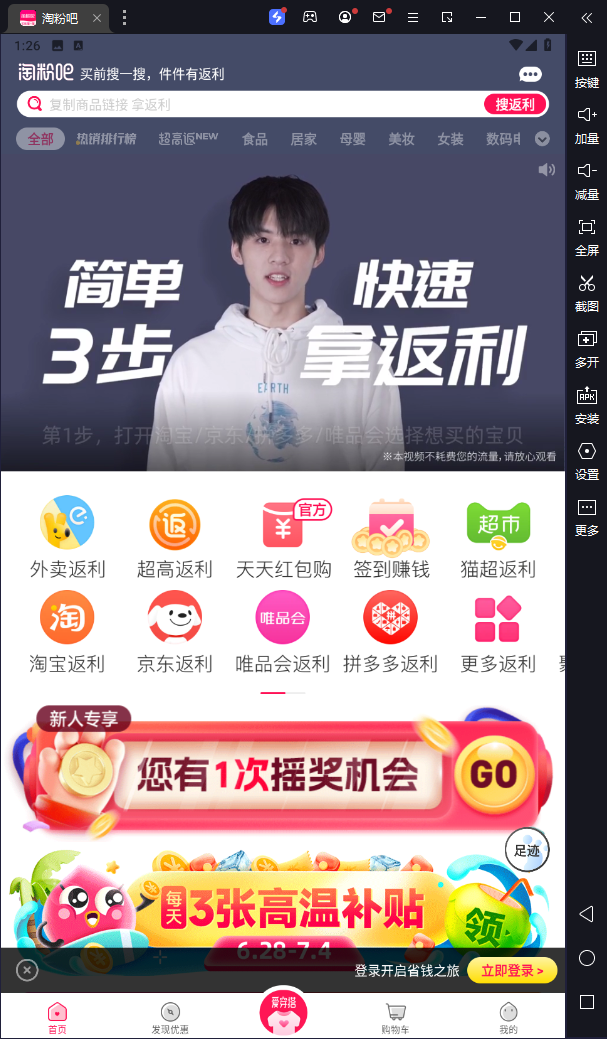
Task: Dismiss the login prompt bar
Action: pos(28,970)
